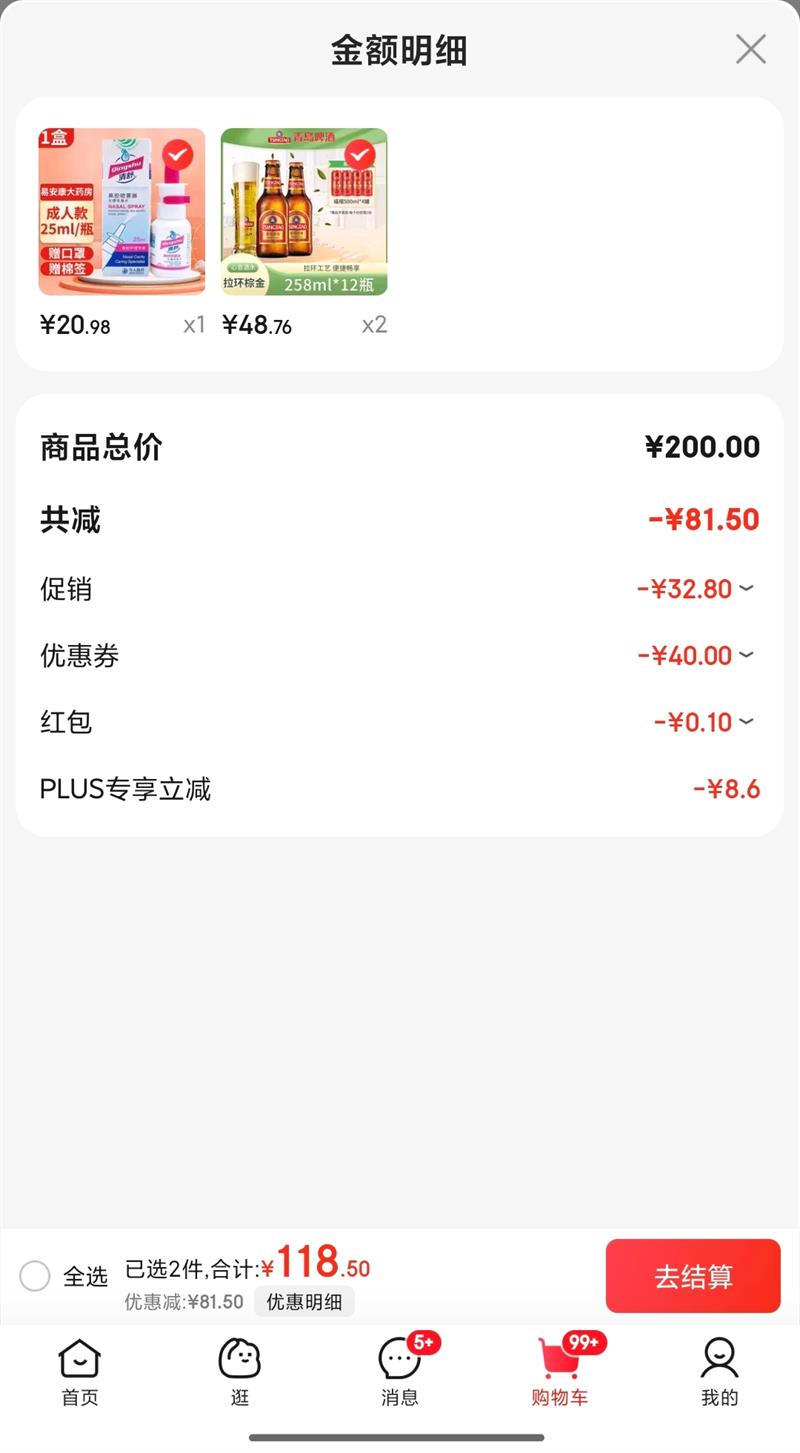The height and width of the screenshot is (1453, 800).
Task: Toggle the 全选 select-all checkbox
Action: pyautogui.click(x=35, y=1276)
